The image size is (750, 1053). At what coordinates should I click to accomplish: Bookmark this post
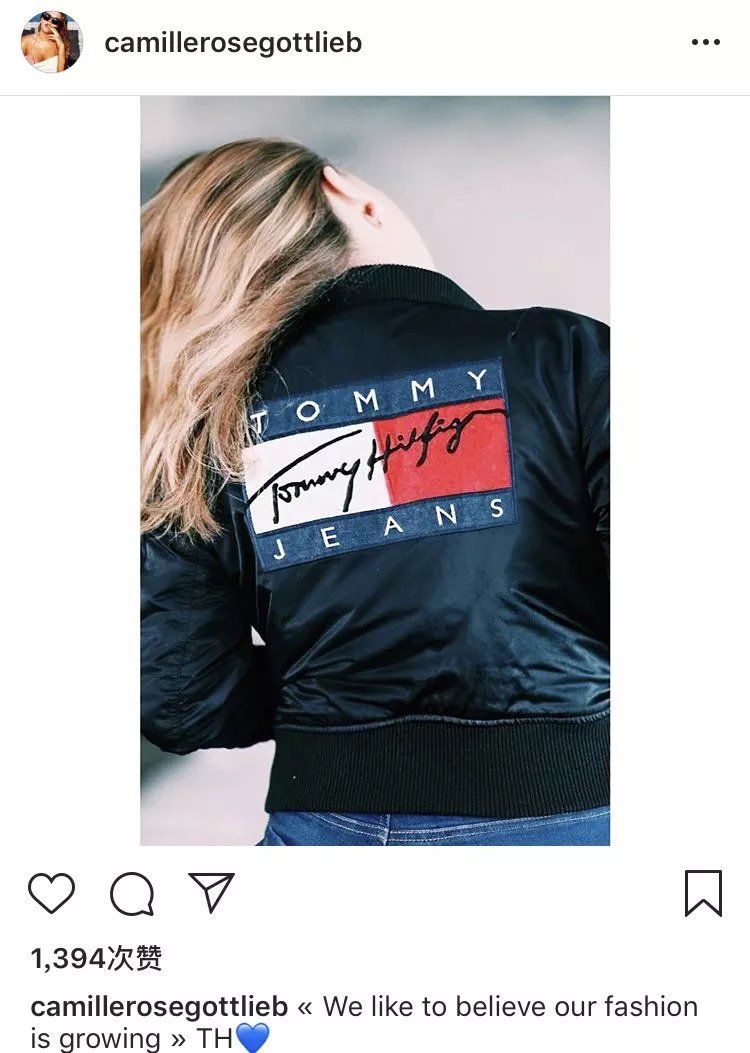[703, 893]
